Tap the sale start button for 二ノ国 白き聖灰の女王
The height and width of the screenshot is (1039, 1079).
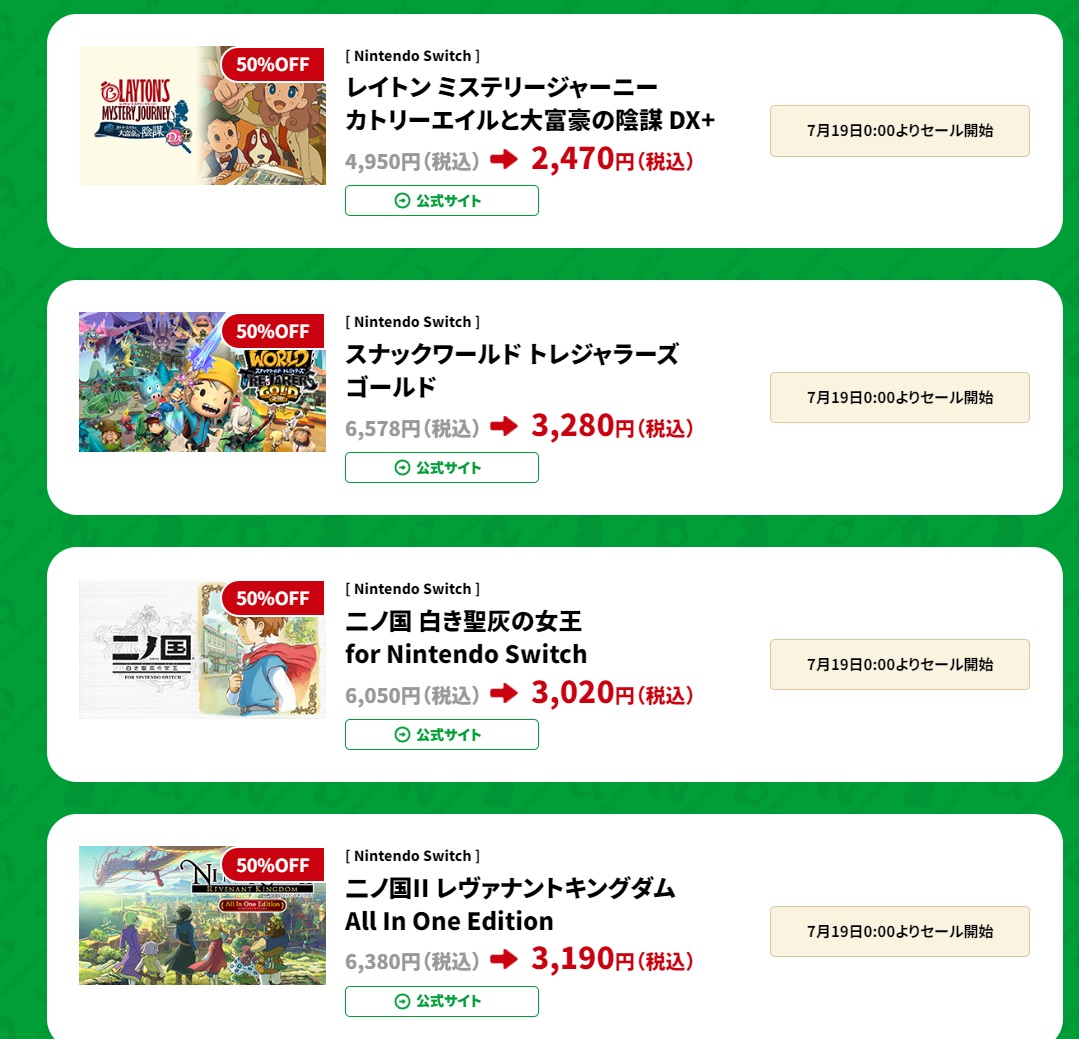899,665
